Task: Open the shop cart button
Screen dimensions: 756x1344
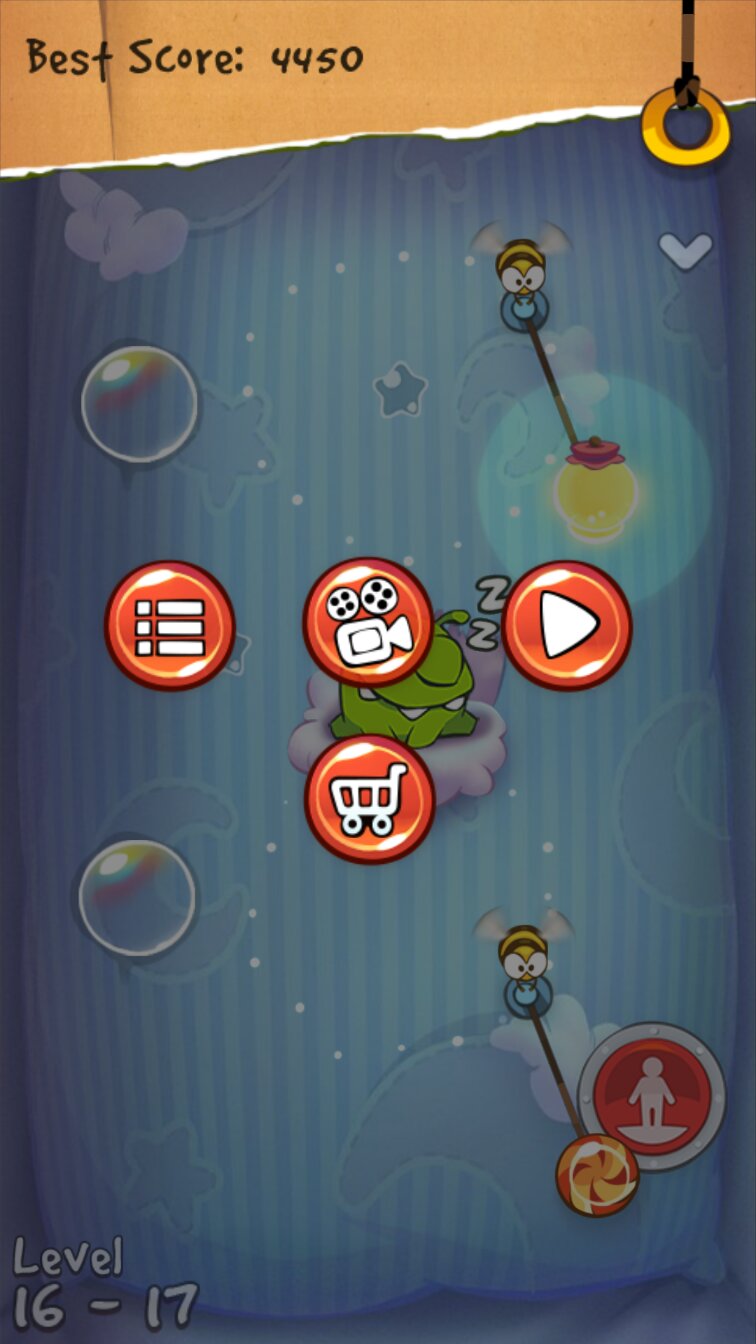Action: [369, 800]
